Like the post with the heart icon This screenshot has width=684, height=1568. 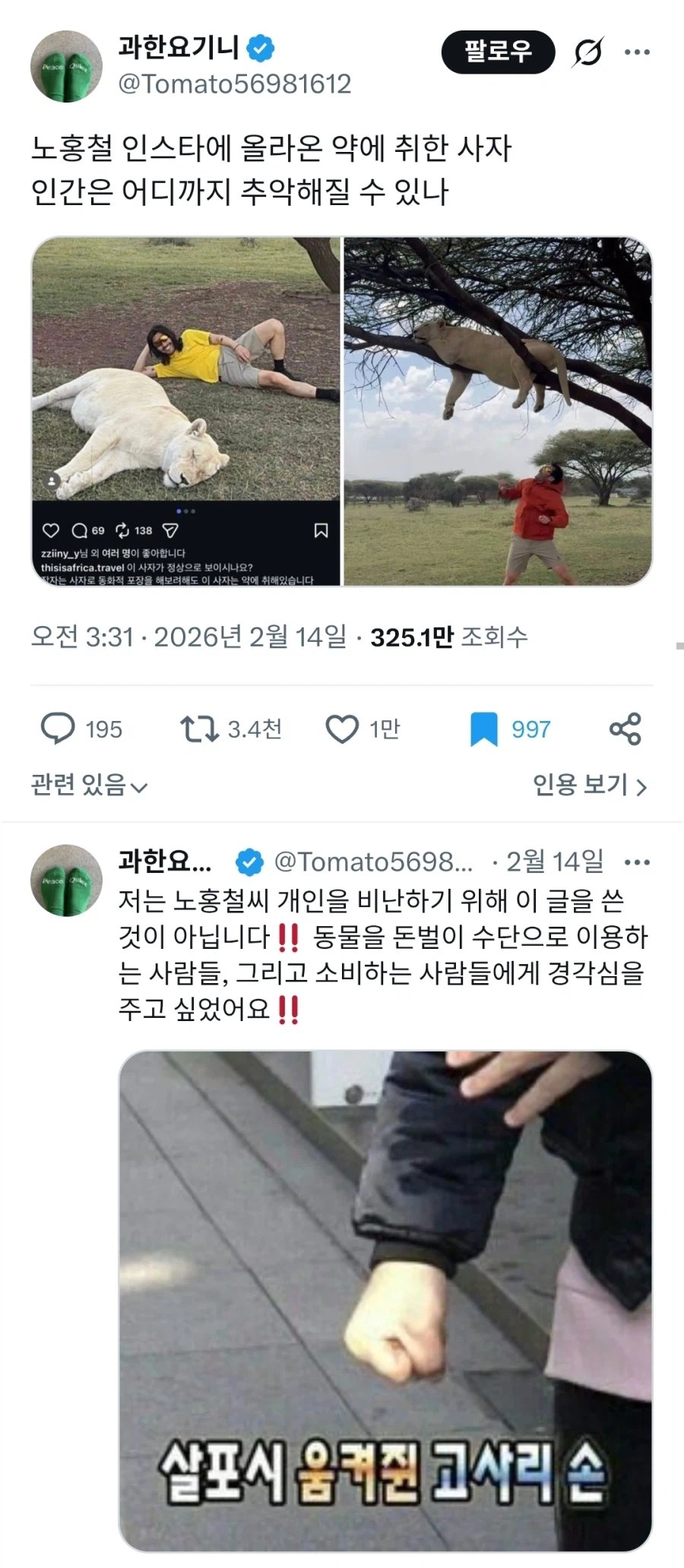tap(343, 728)
